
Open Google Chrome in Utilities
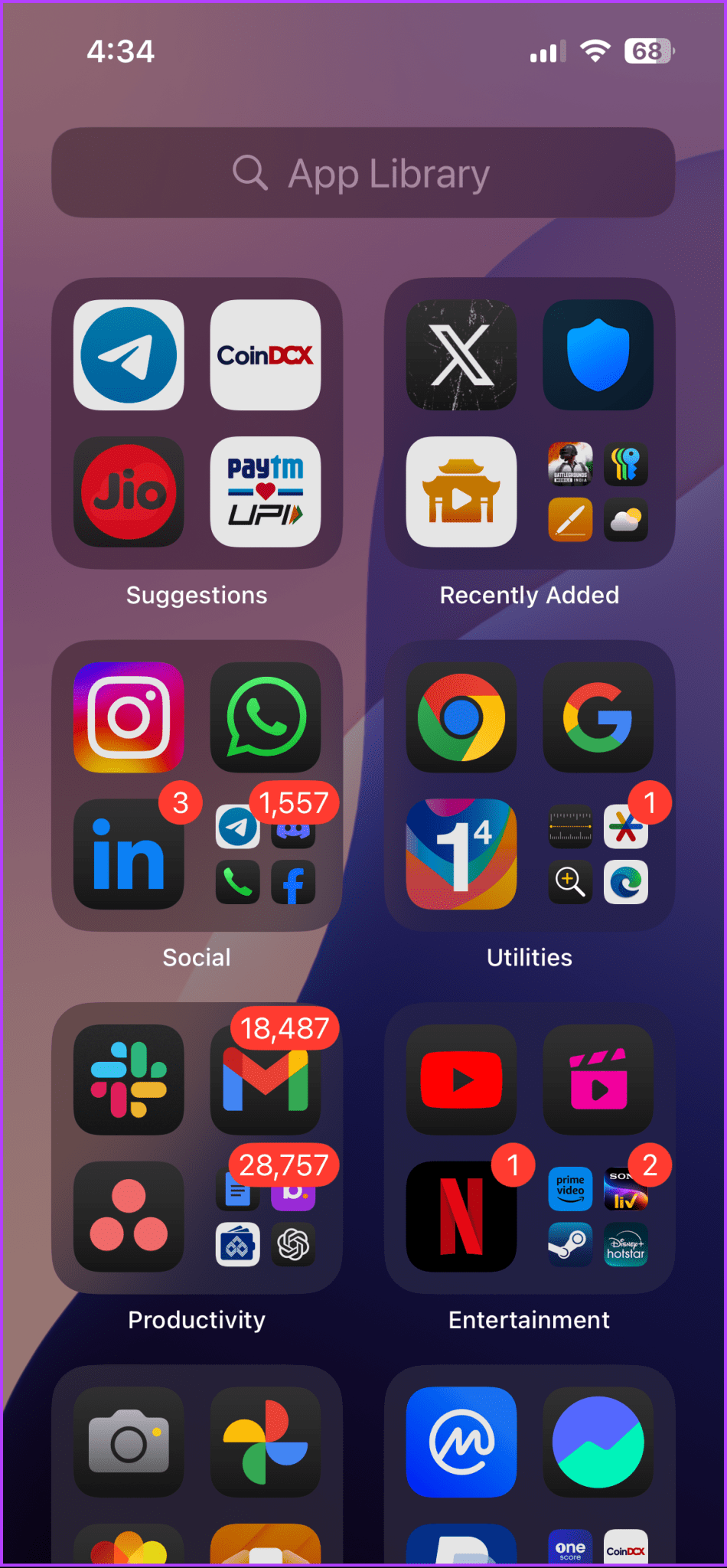point(461,717)
